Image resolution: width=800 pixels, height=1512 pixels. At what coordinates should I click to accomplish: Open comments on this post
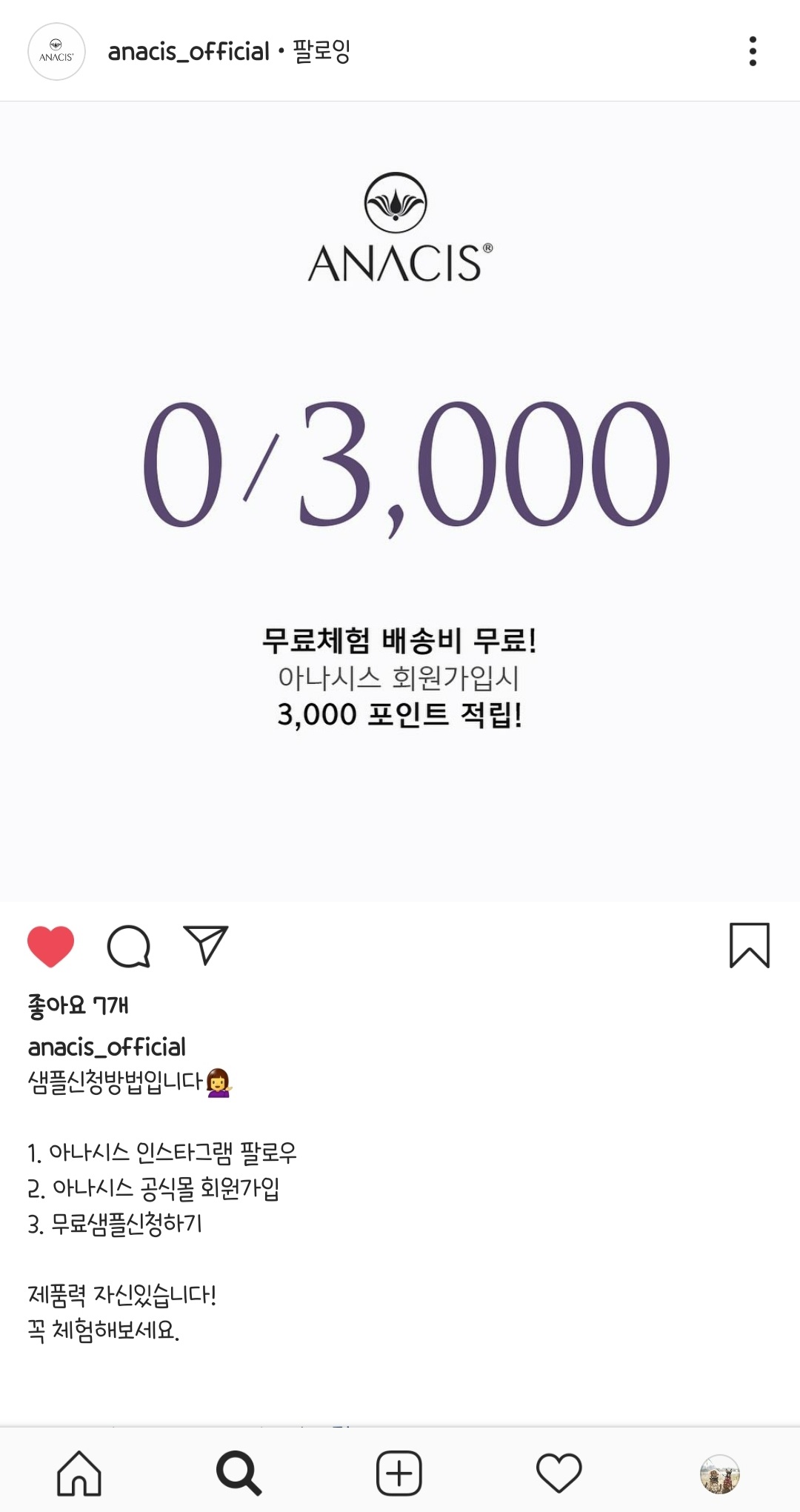tap(129, 946)
